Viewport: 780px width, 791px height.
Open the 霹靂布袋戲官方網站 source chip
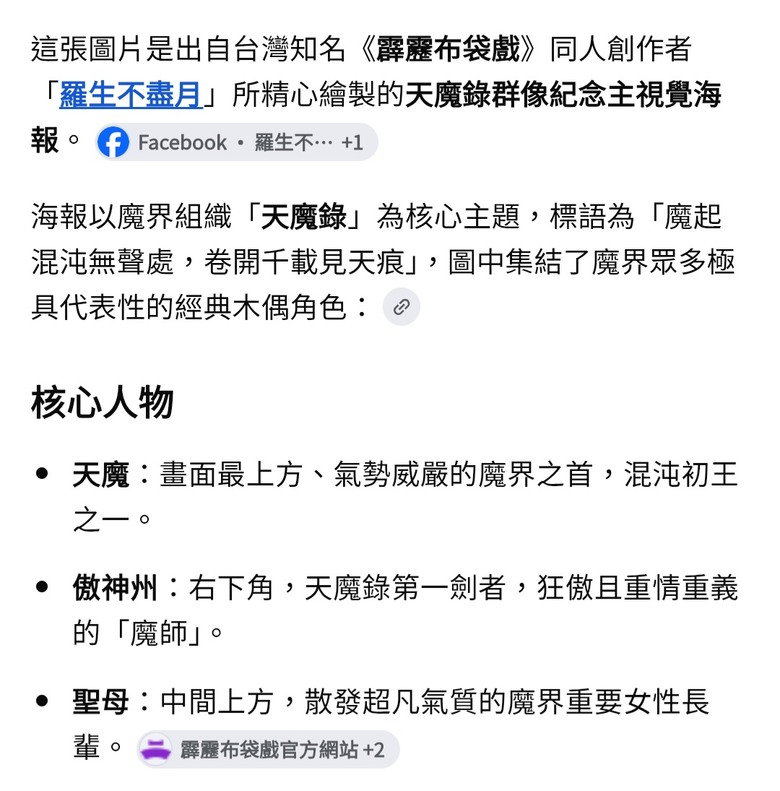pyautogui.click(x=268, y=749)
